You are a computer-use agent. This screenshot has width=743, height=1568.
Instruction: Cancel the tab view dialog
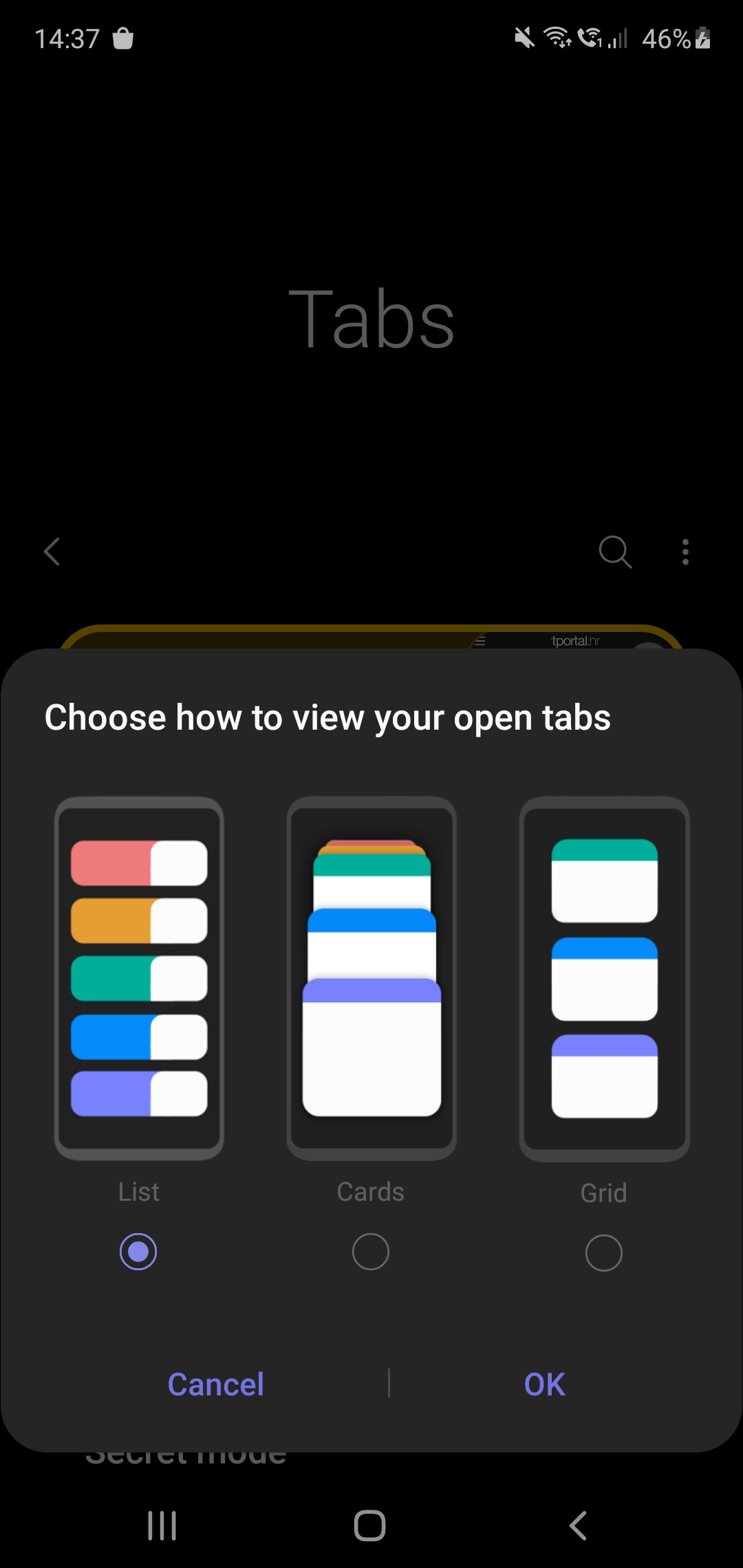[x=216, y=1384]
